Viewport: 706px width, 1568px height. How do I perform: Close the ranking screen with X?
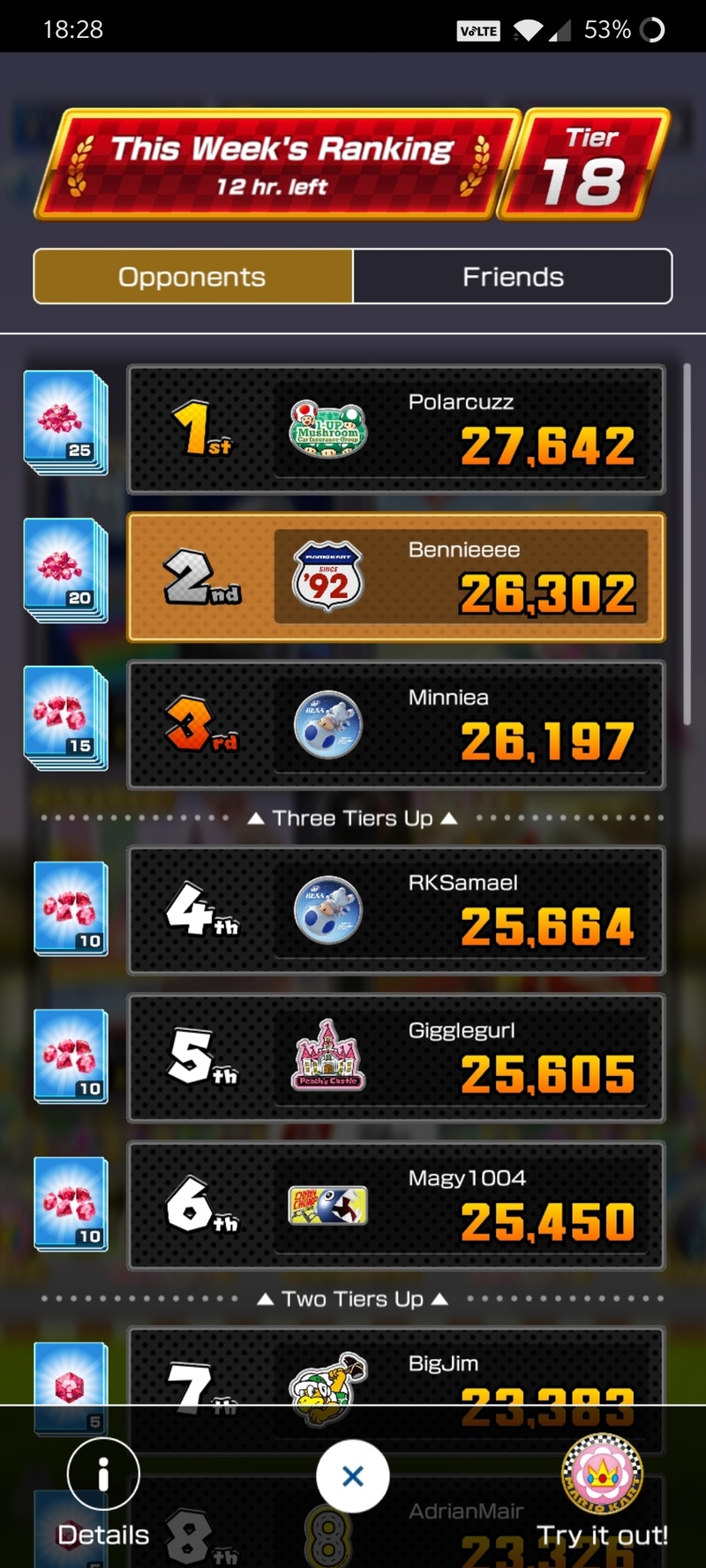click(x=352, y=1475)
